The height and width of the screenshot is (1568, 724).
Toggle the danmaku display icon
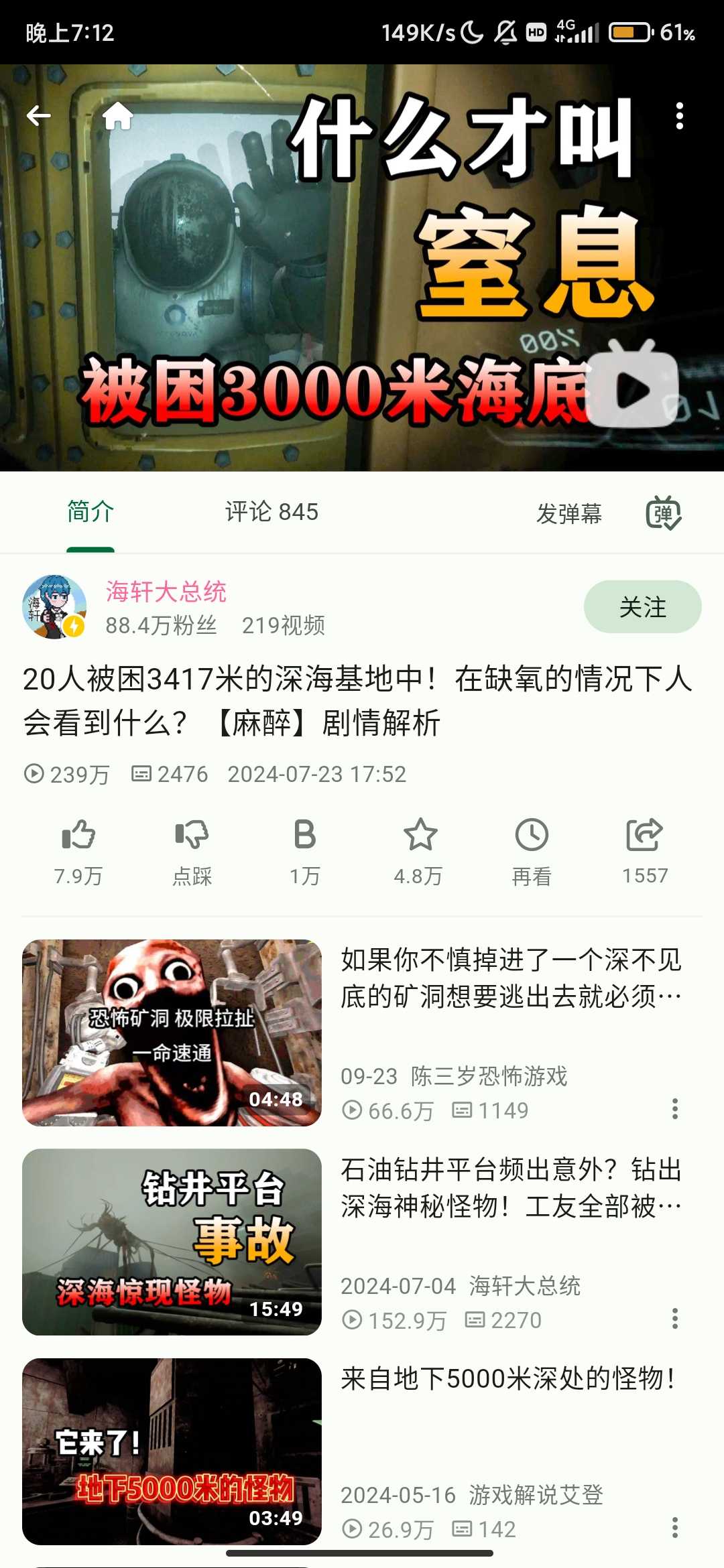(x=663, y=513)
